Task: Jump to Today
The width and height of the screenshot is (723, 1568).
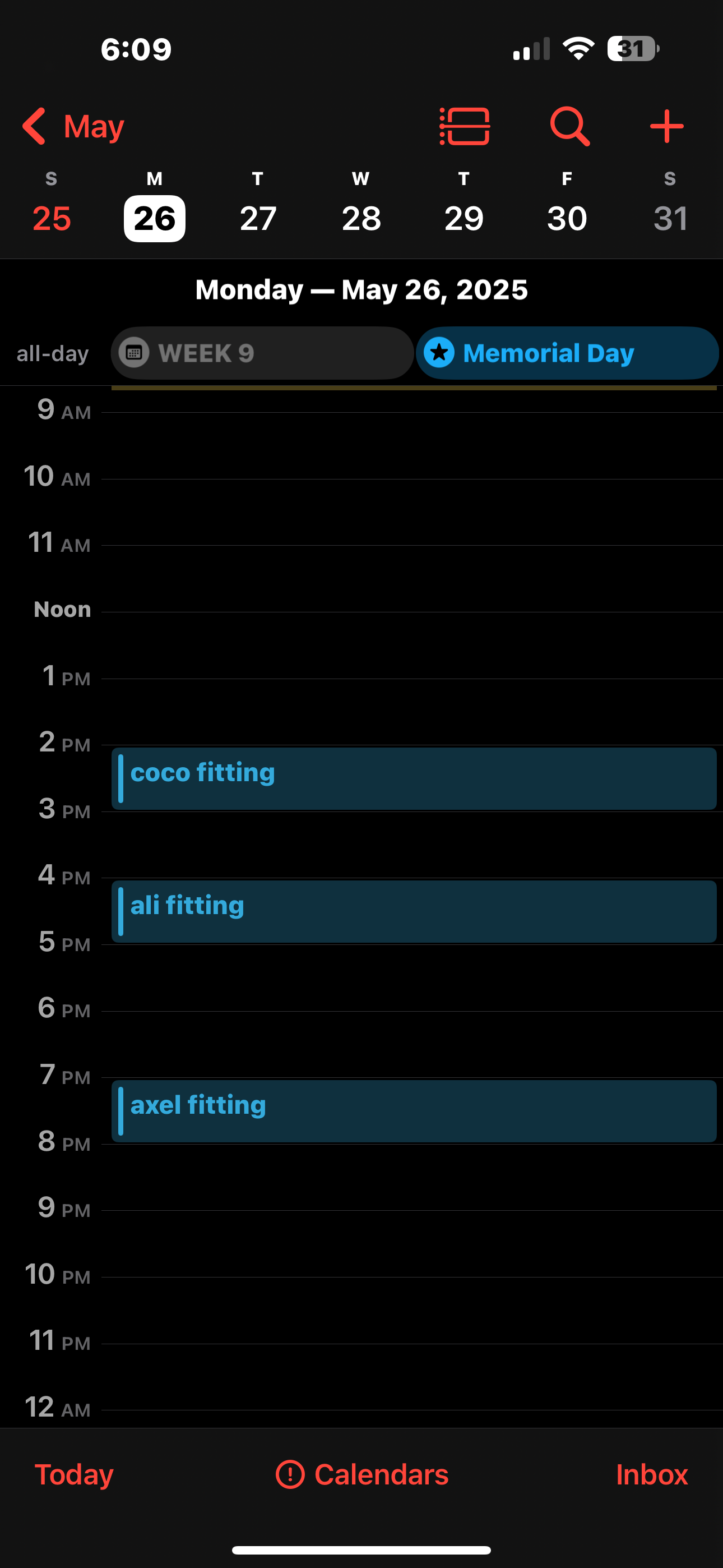Action: pos(74,1474)
